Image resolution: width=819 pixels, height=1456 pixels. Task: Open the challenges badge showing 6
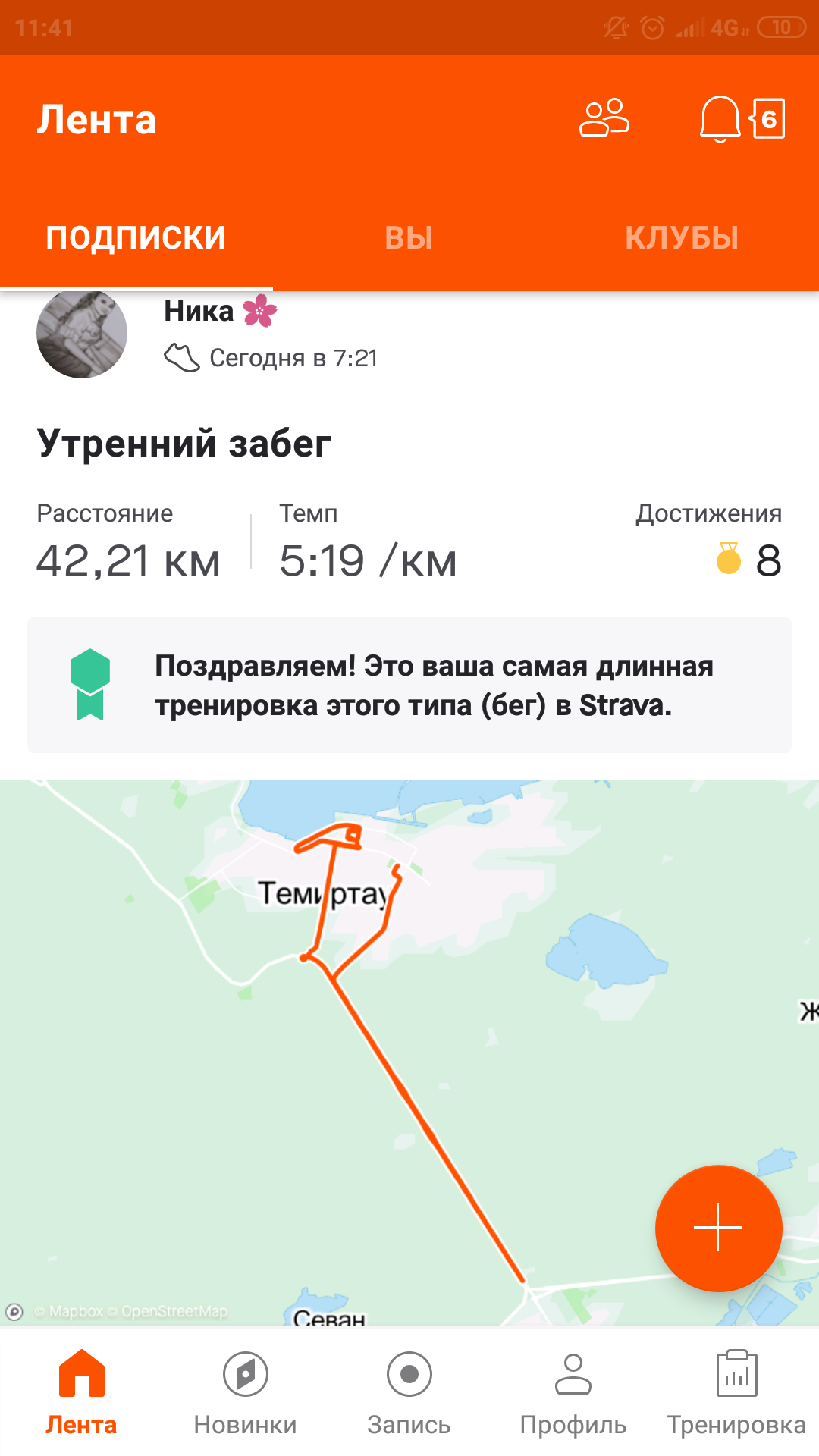[x=768, y=119]
